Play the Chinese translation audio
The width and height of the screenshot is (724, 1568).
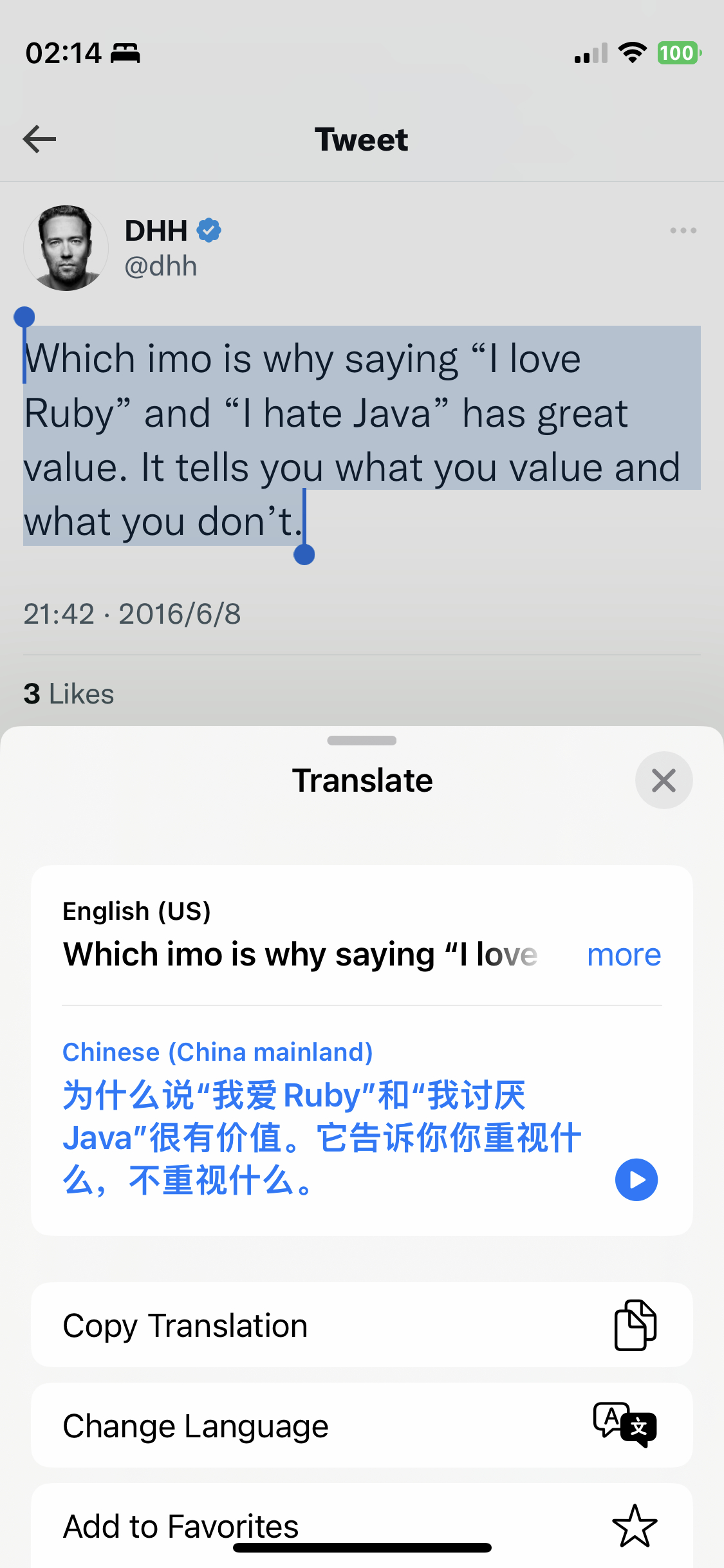[x=636, y=1180]
